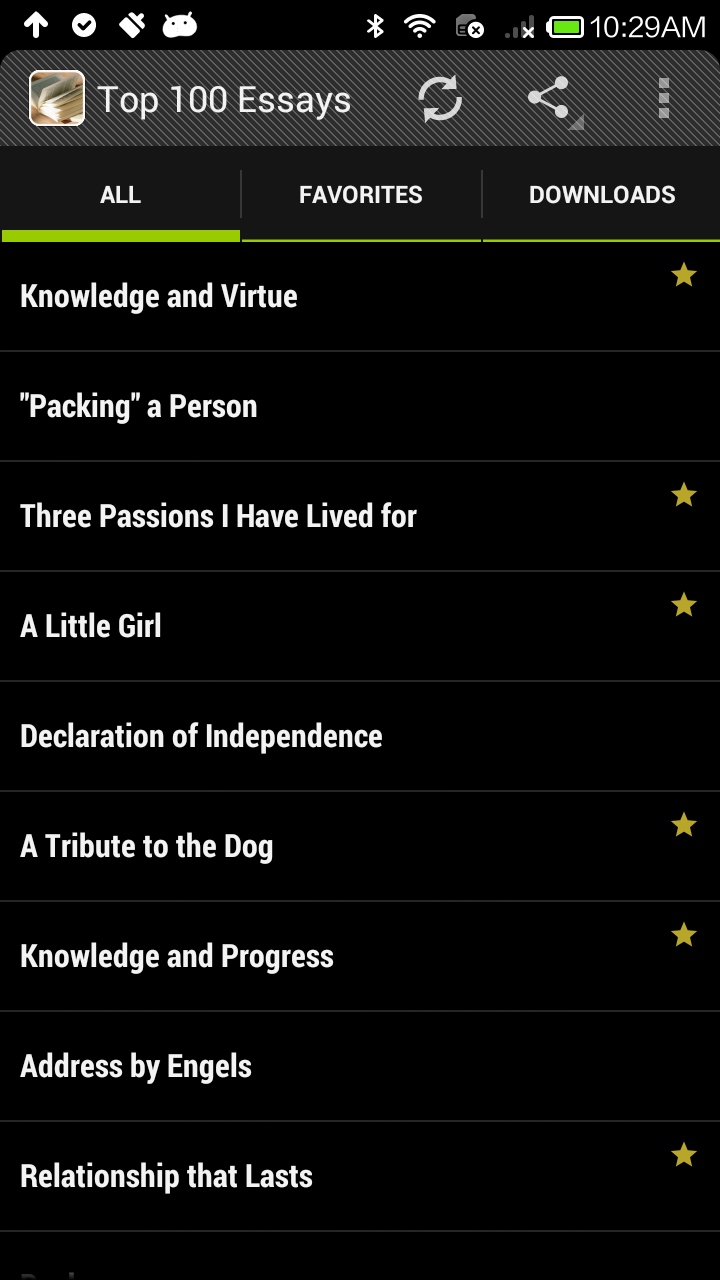Refresh the essay list
The image size is (720, 1280).
(x=439, y=99)
